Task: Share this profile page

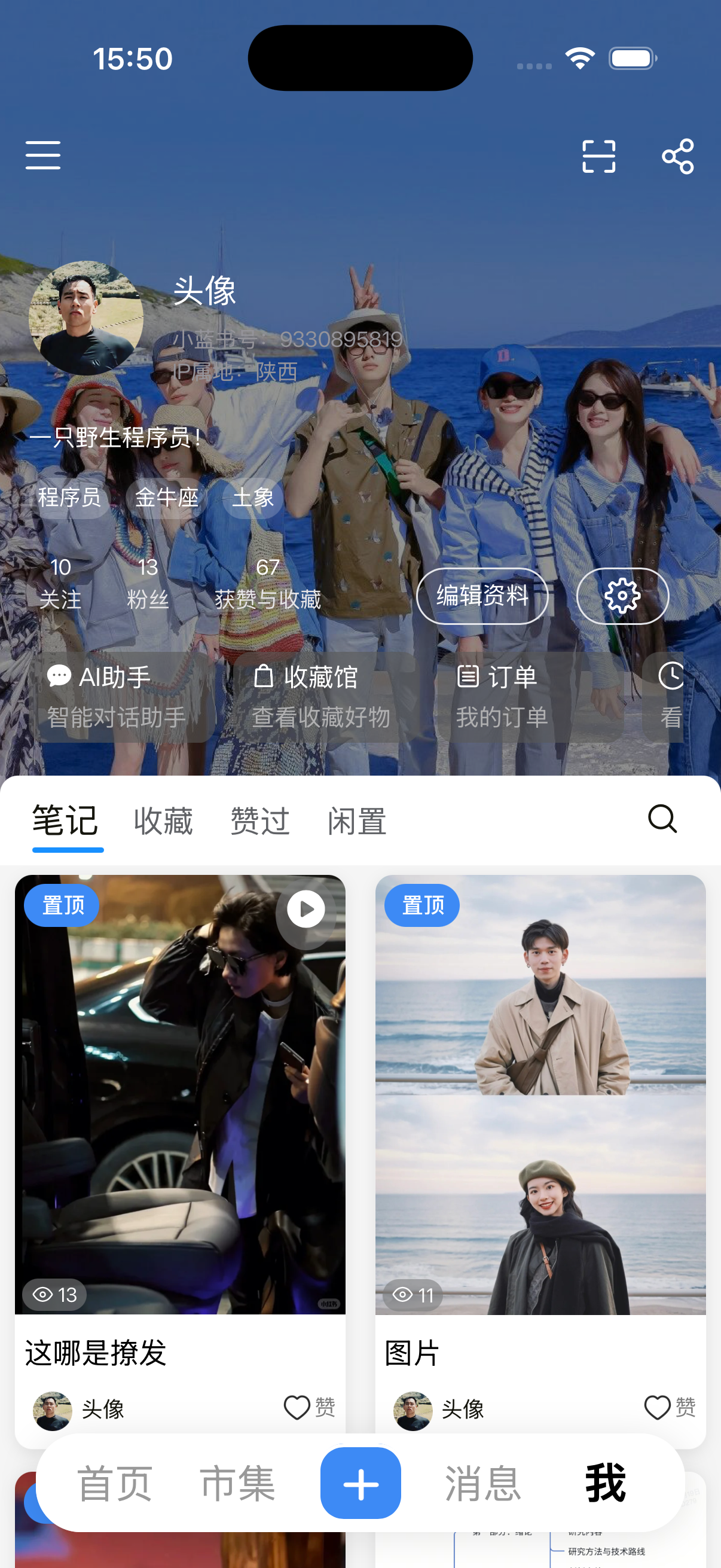Action: tap(677, 157)
